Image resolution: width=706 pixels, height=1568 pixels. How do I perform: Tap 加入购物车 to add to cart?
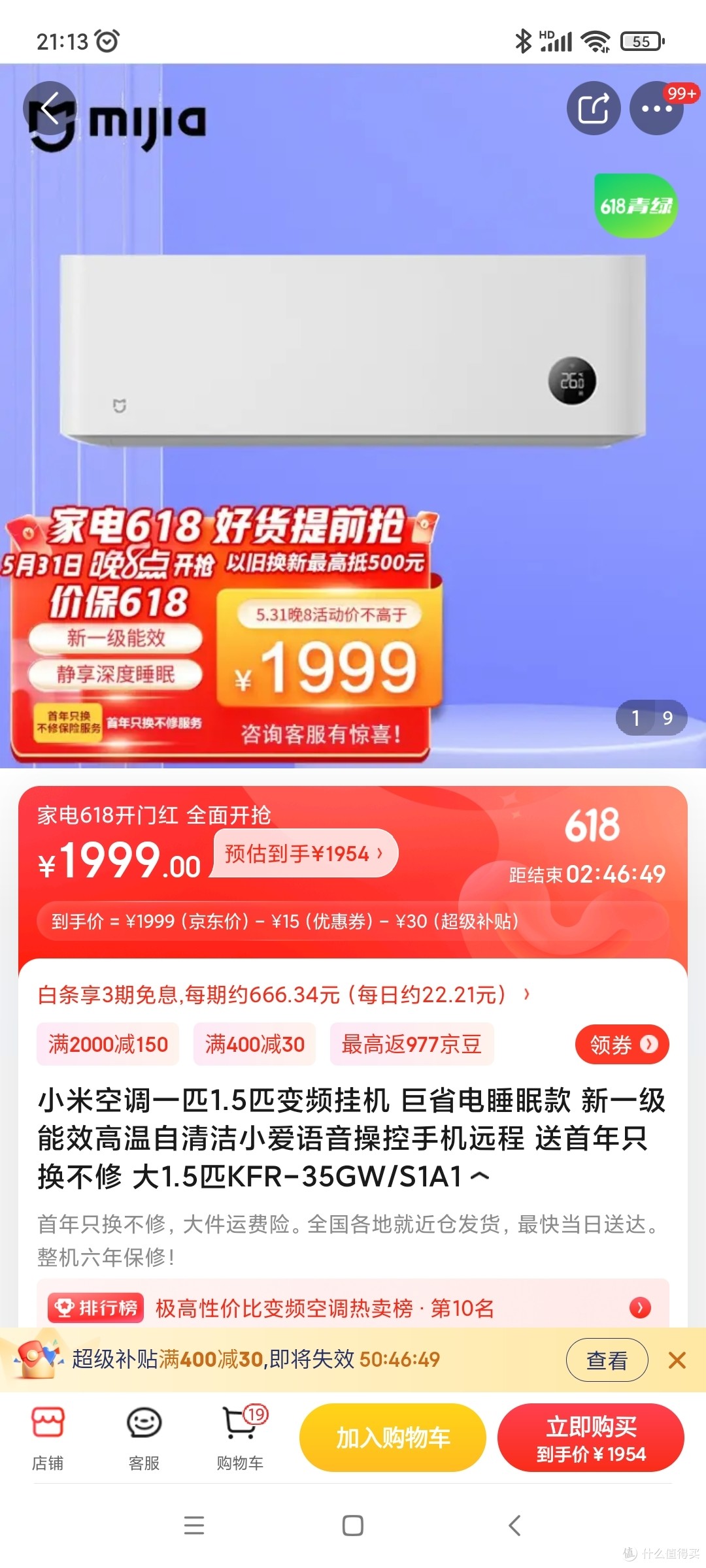(393, 1437)
